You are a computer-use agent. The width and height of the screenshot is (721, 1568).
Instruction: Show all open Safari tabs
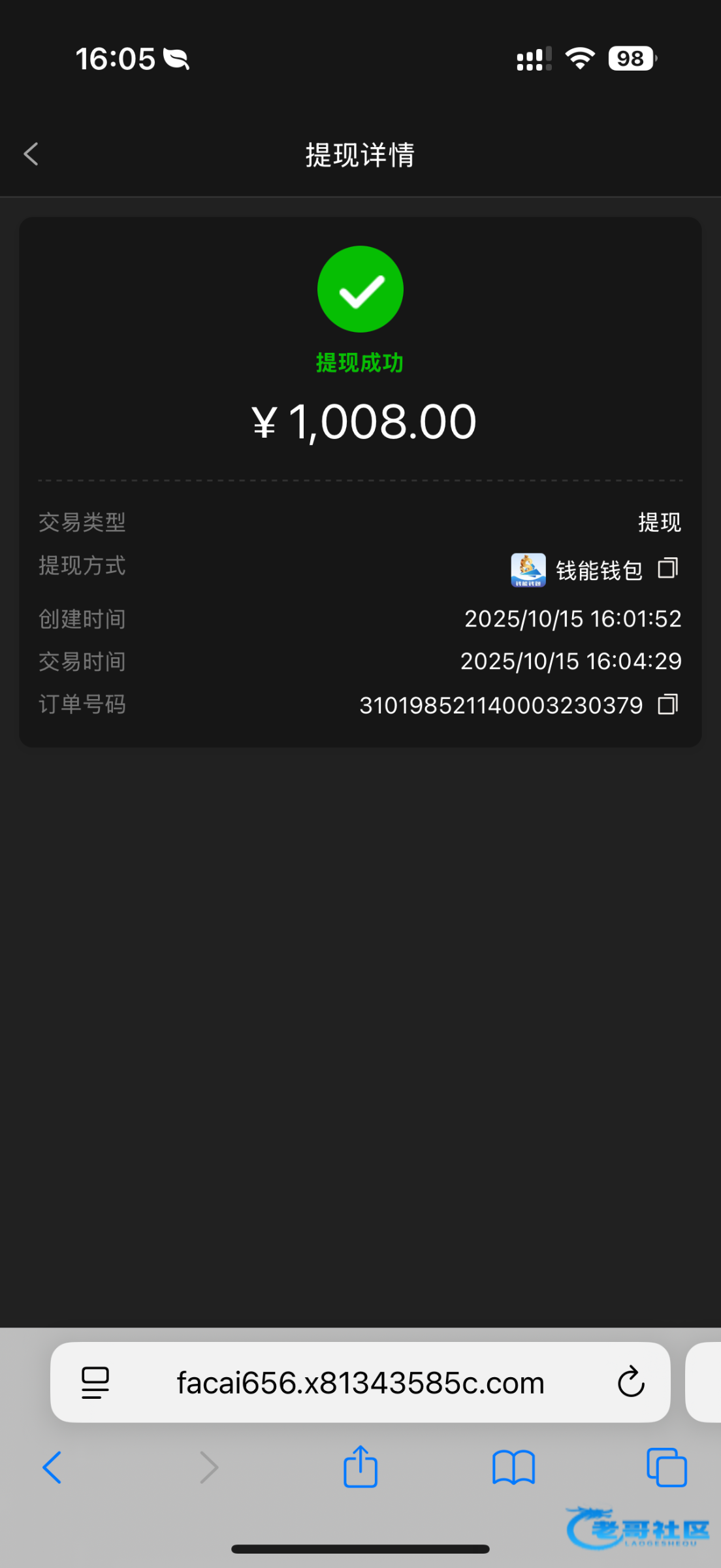(666, 1467)
